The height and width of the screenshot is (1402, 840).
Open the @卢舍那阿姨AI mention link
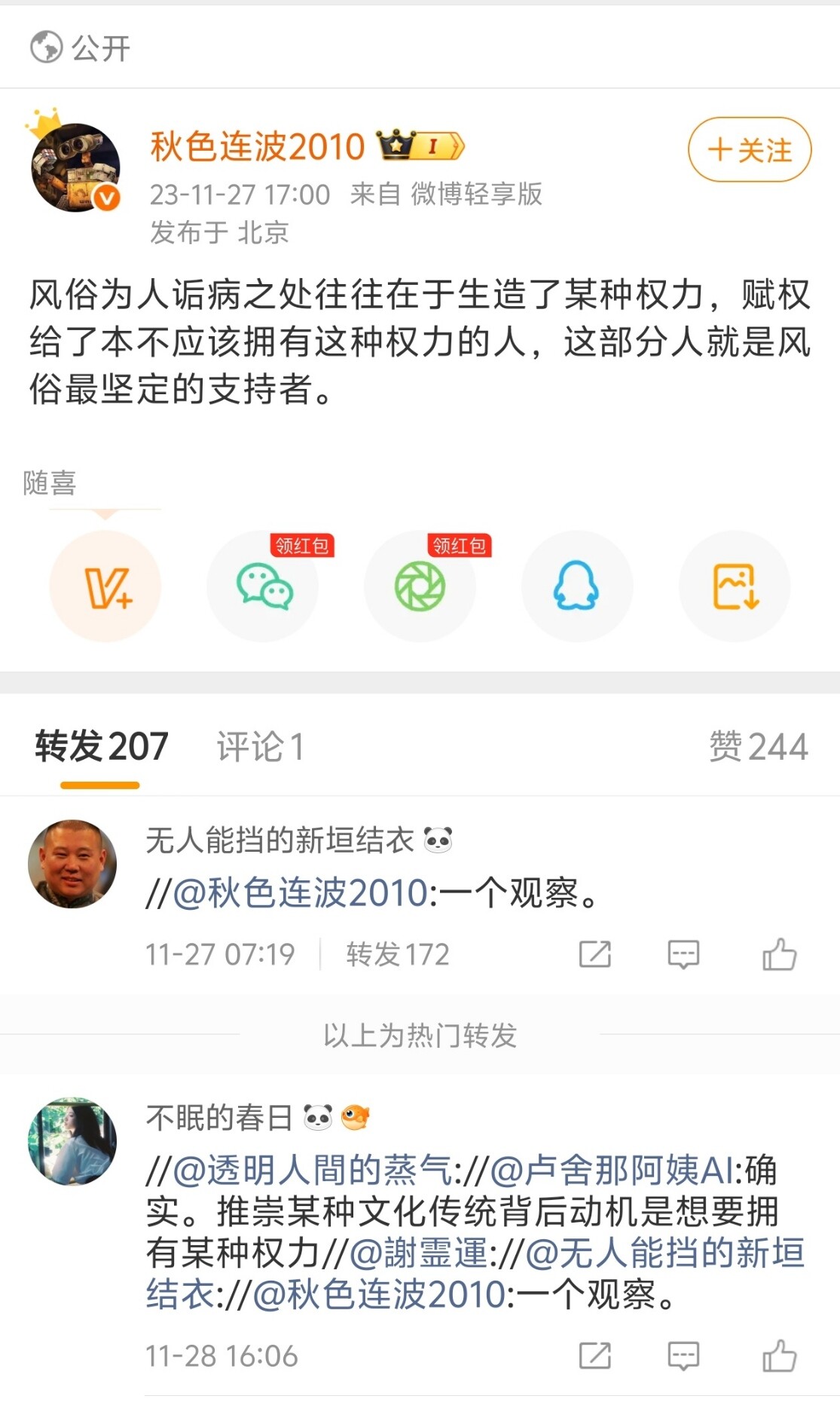pyautogui.click(x=614, y=1171)
